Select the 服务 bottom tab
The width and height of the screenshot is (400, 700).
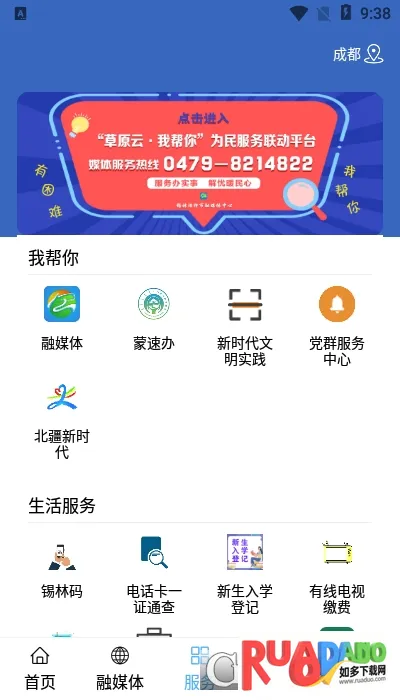[x=200, y=668]
